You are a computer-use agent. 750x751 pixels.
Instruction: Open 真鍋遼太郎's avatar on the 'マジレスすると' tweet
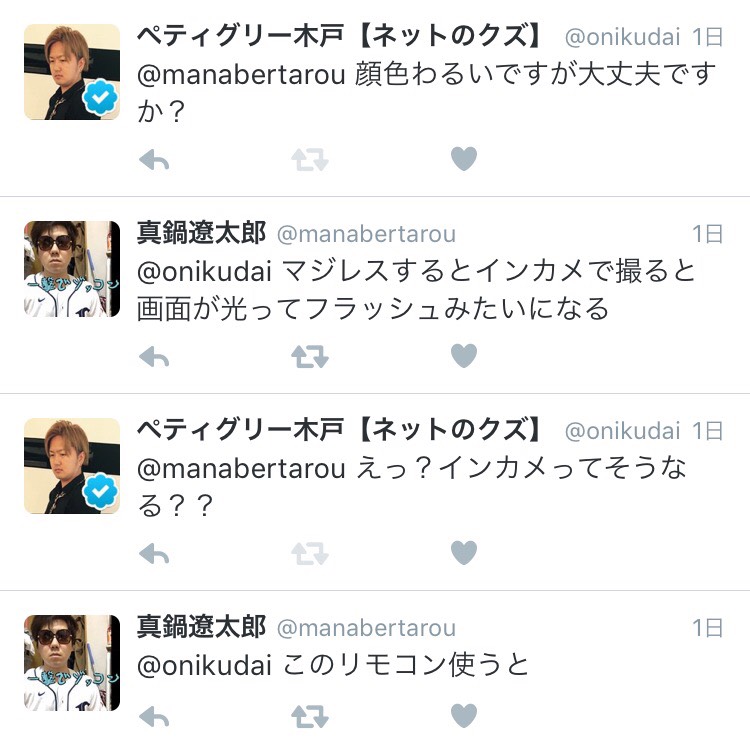point(72,269)
